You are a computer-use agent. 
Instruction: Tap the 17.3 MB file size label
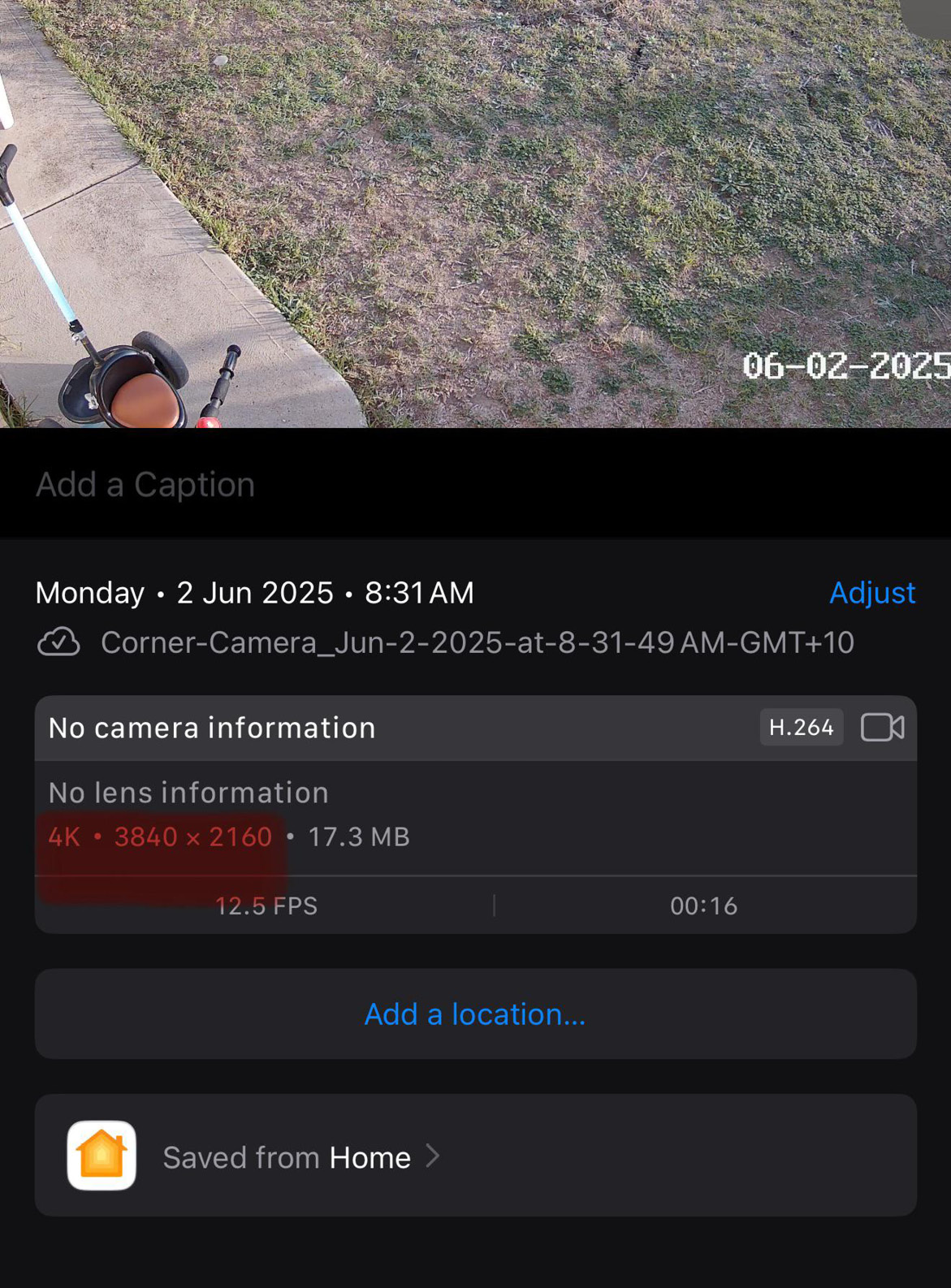coord(357,836)
